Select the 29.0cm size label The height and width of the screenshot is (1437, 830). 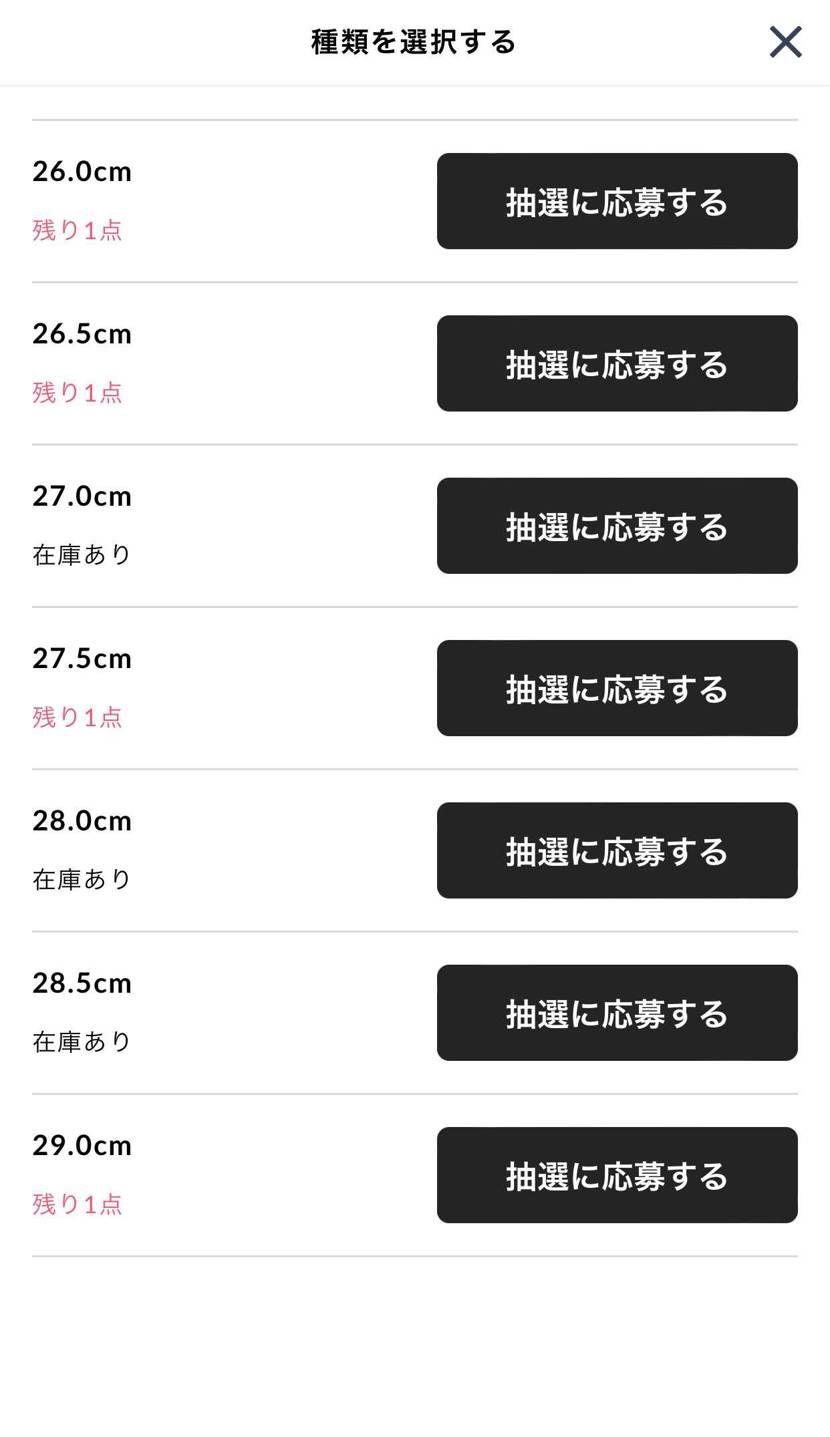pyautogui.click(x=81, y=1144)
